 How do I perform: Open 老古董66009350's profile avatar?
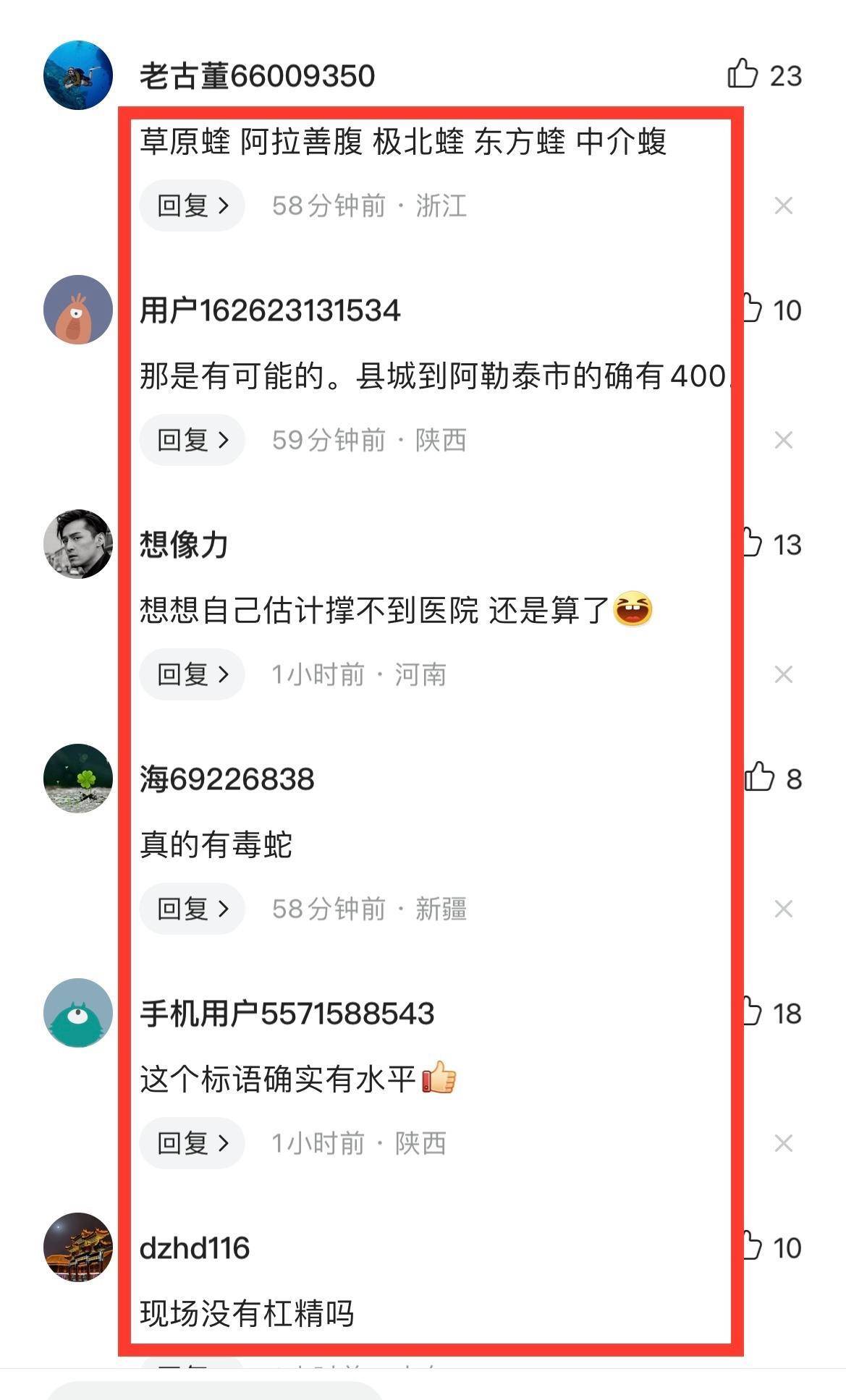coord(78,75)
